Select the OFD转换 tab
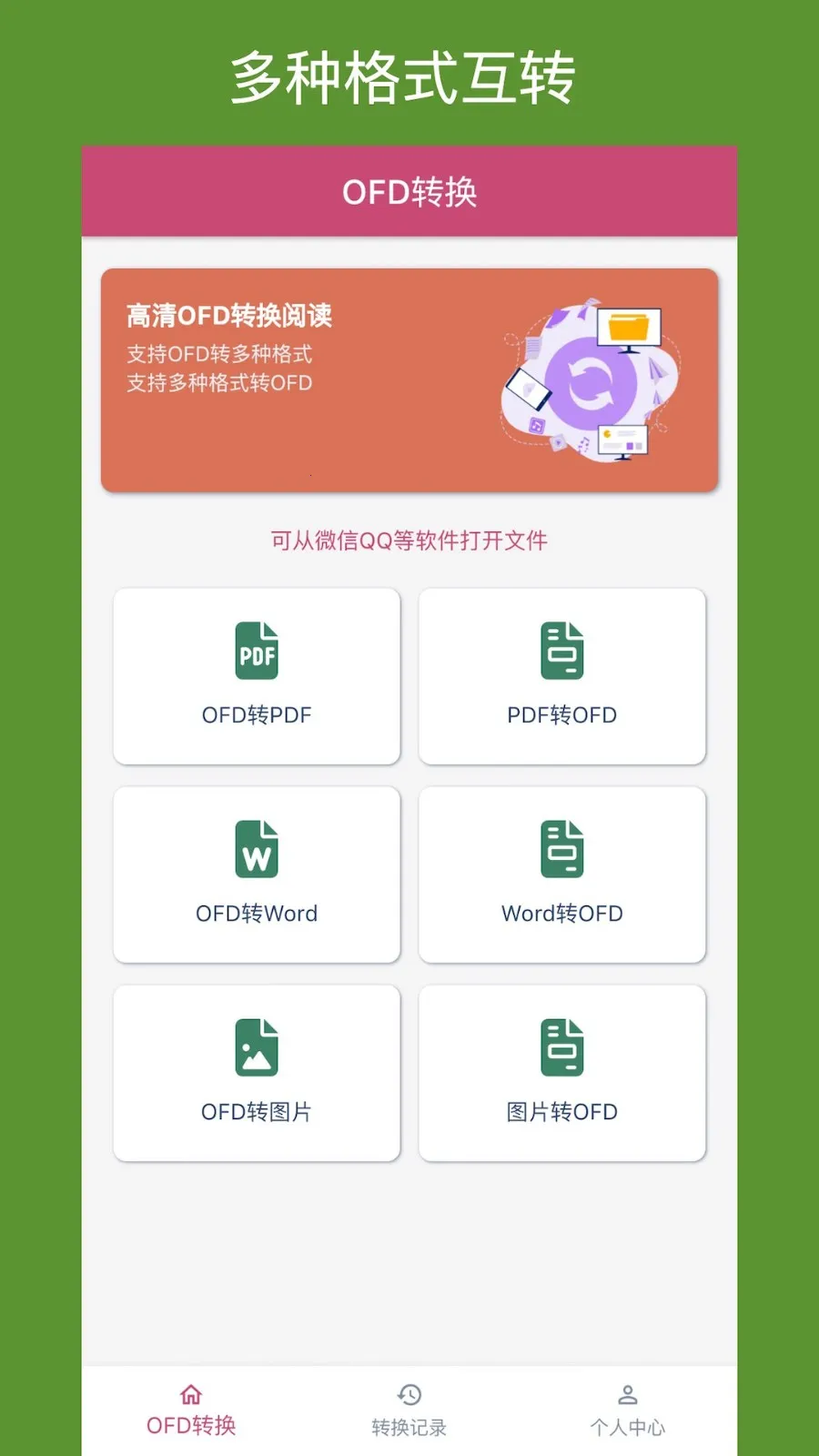Viewport: 819px width, 1456px height. tap(190, 1406)
